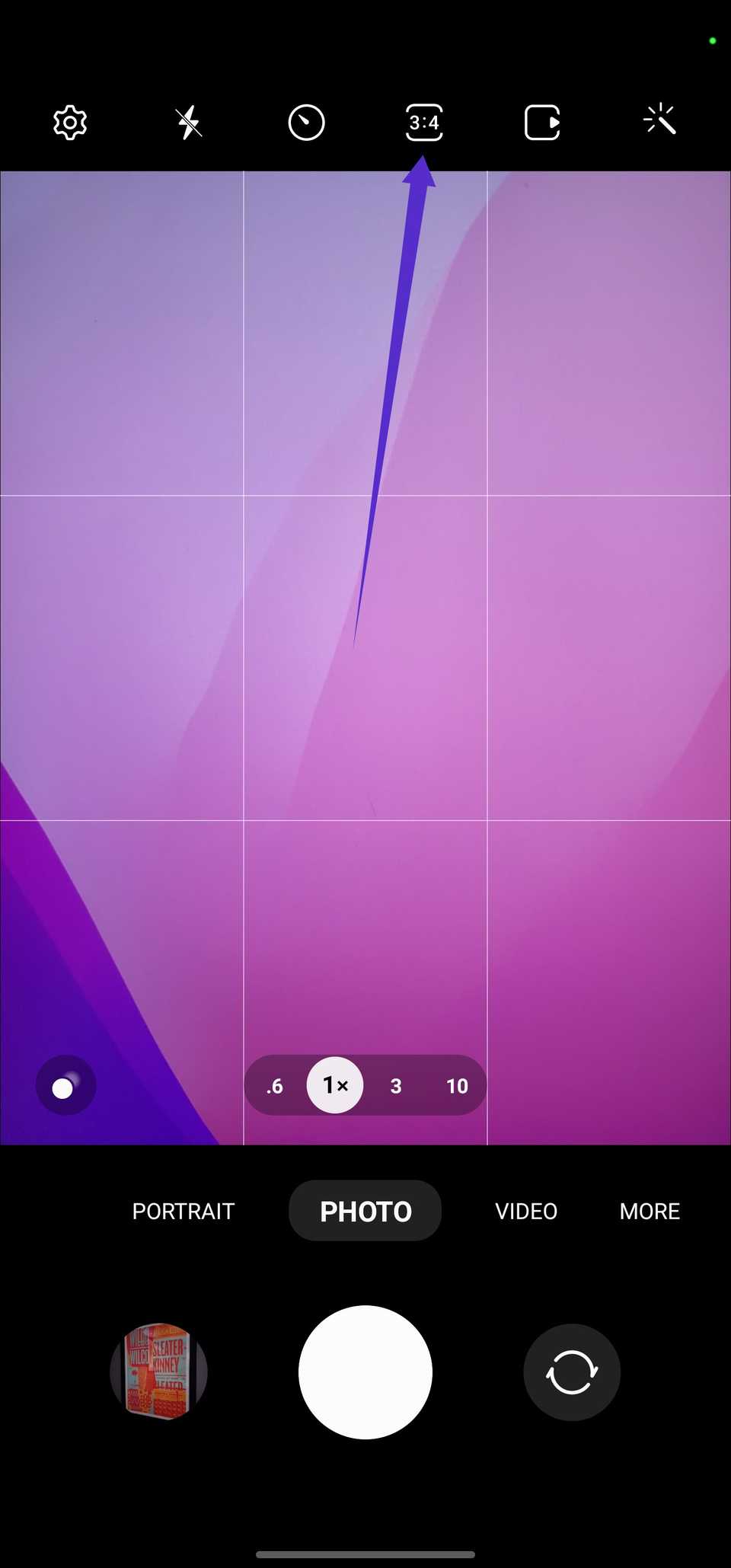Open the timer option
Image resolution: width=731 pixels, height=1568 pixels.
click(x=306, y=123)
